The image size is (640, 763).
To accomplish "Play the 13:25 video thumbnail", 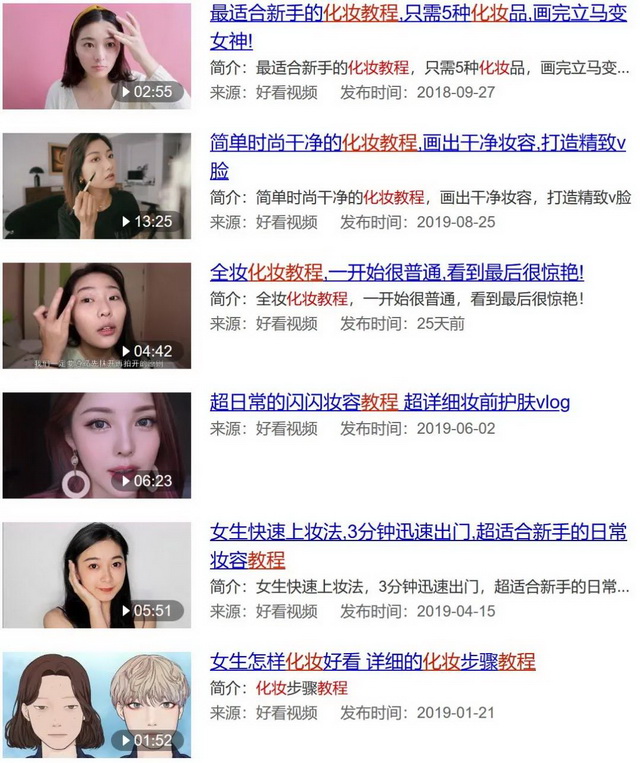I will [x=96, y=186].
